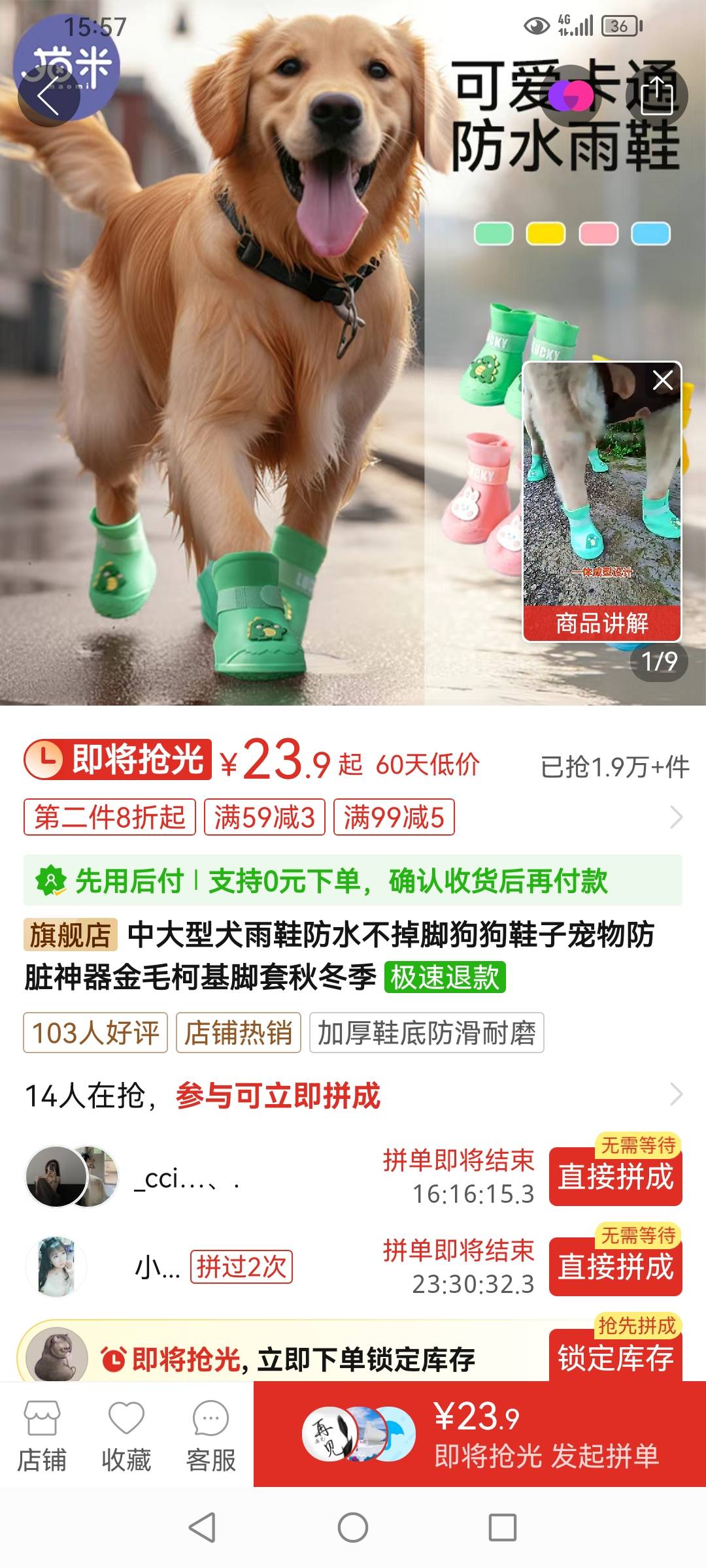Screen dimensions: 706x1568
Task: Start a group order at ¥23.9 发起拼单
Action: coord(480,1437)
